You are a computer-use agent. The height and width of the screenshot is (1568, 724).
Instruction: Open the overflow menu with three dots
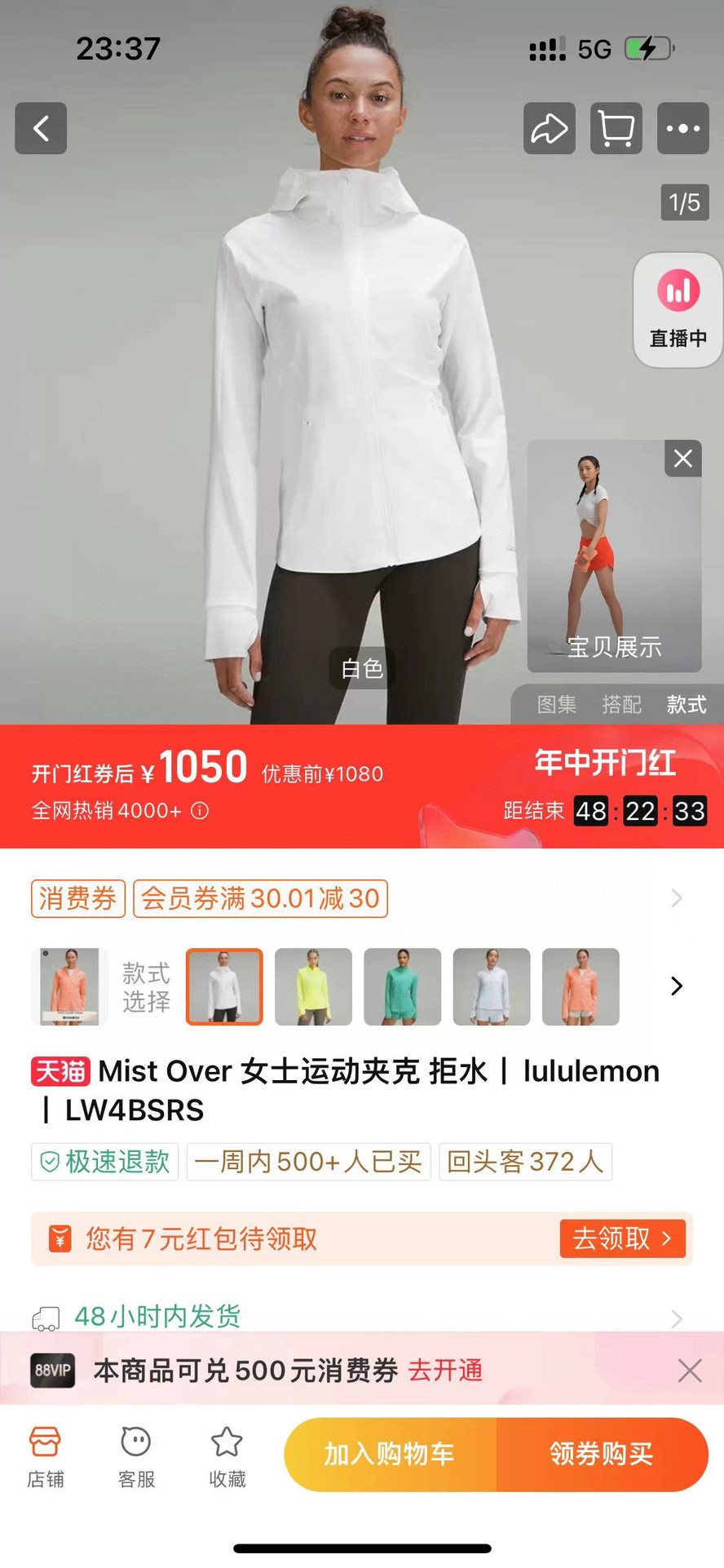(682, 128)
